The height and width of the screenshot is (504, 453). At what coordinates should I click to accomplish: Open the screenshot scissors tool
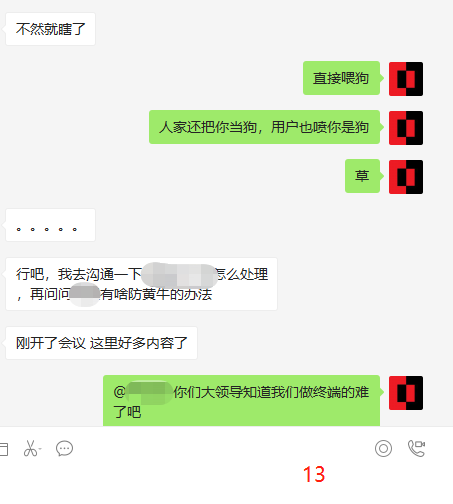coord(32,448)
